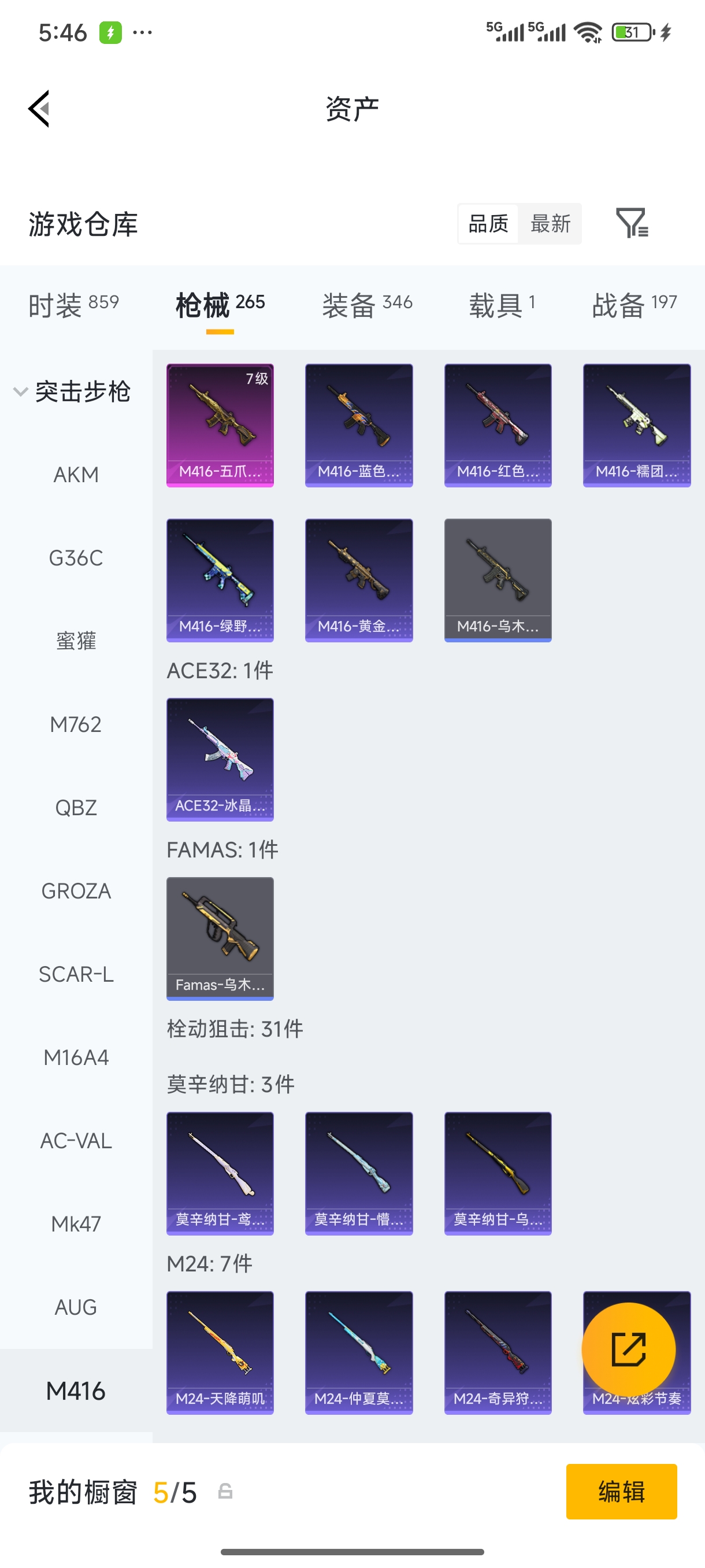Open the ACE32-冰晶 skin tile
705x1568 pixels.
pyautogui.click(x=220, y=759)
